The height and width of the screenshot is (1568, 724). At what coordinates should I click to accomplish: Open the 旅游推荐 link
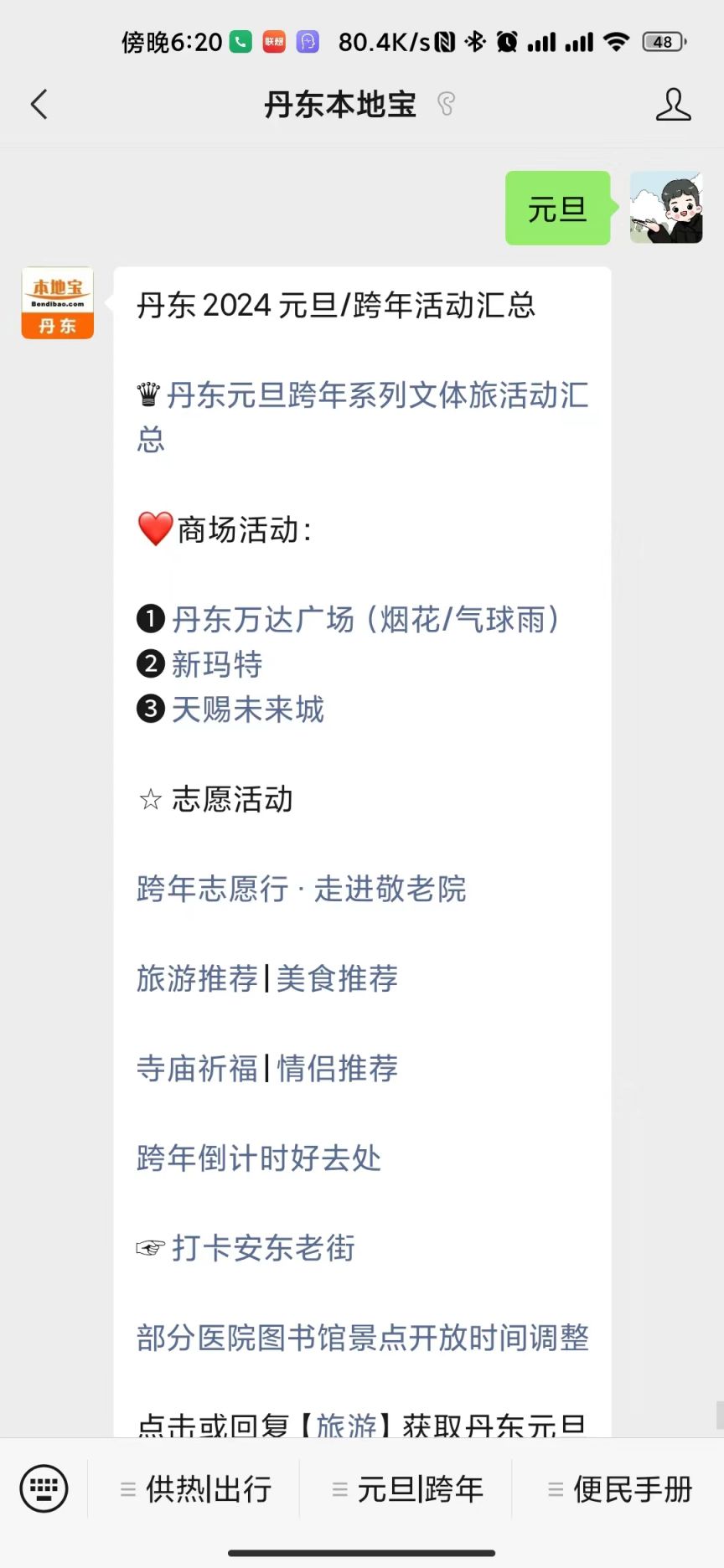(x=197, y=978)
